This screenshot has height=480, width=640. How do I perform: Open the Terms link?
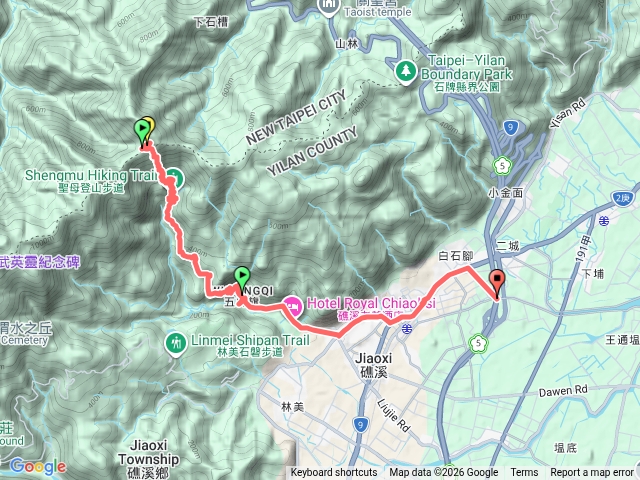(524, 473)
